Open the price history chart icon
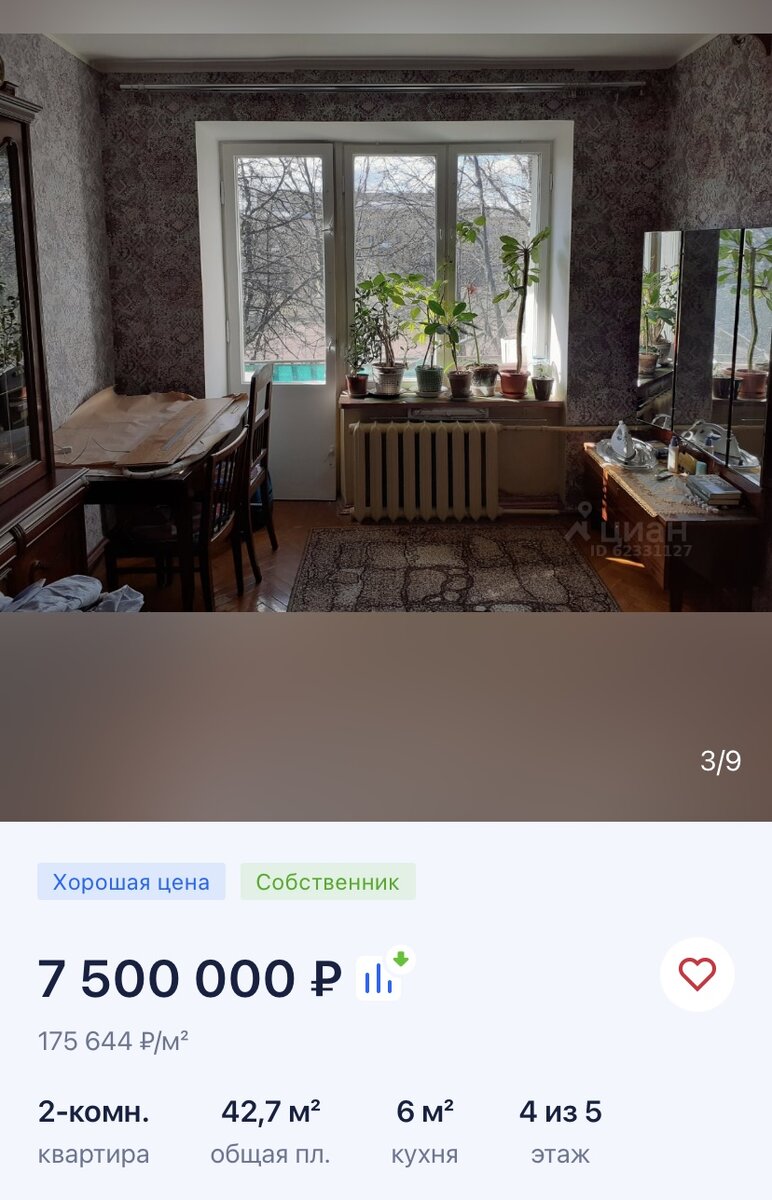This screenshot has width=772, height=1200. [x=381, y=978]
